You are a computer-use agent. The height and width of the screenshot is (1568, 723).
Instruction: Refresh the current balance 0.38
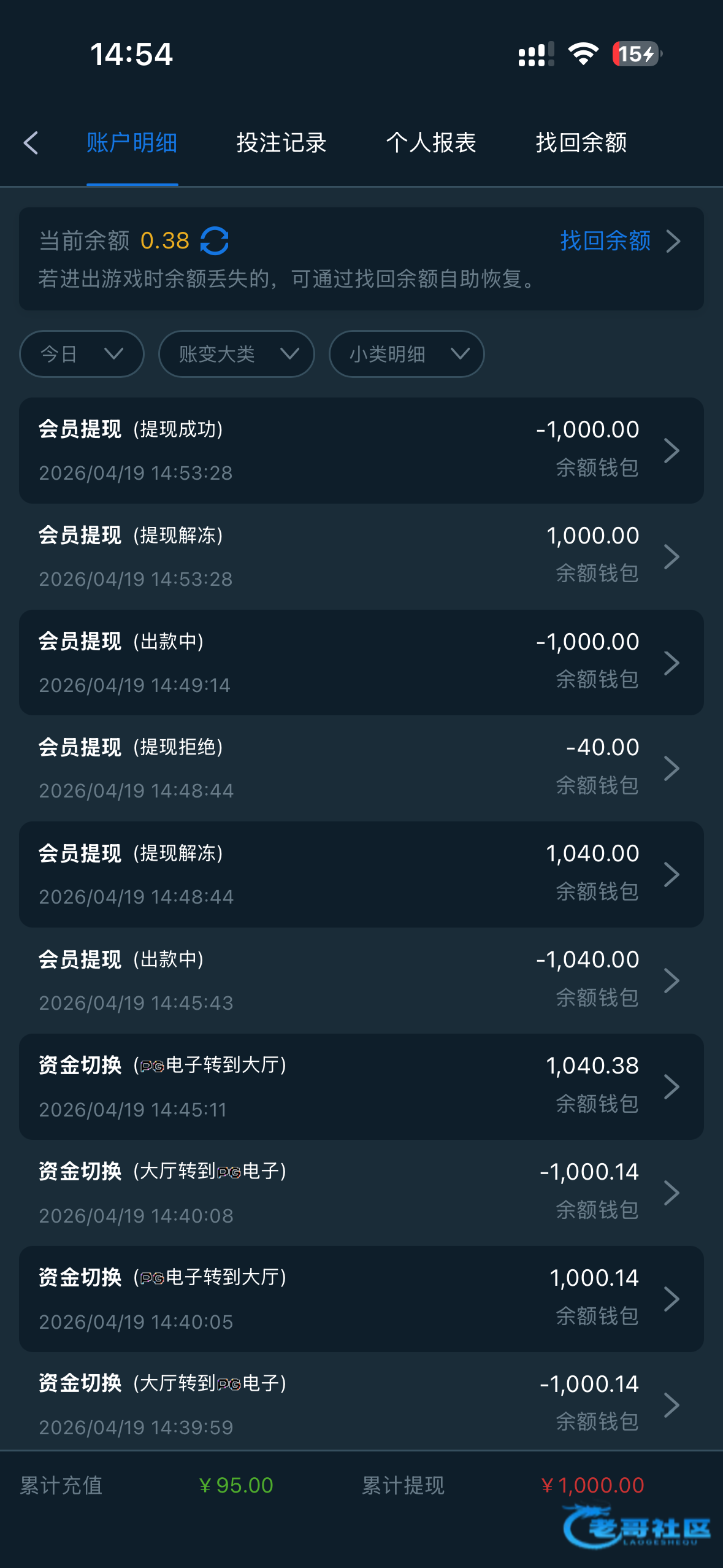[215, 240]
